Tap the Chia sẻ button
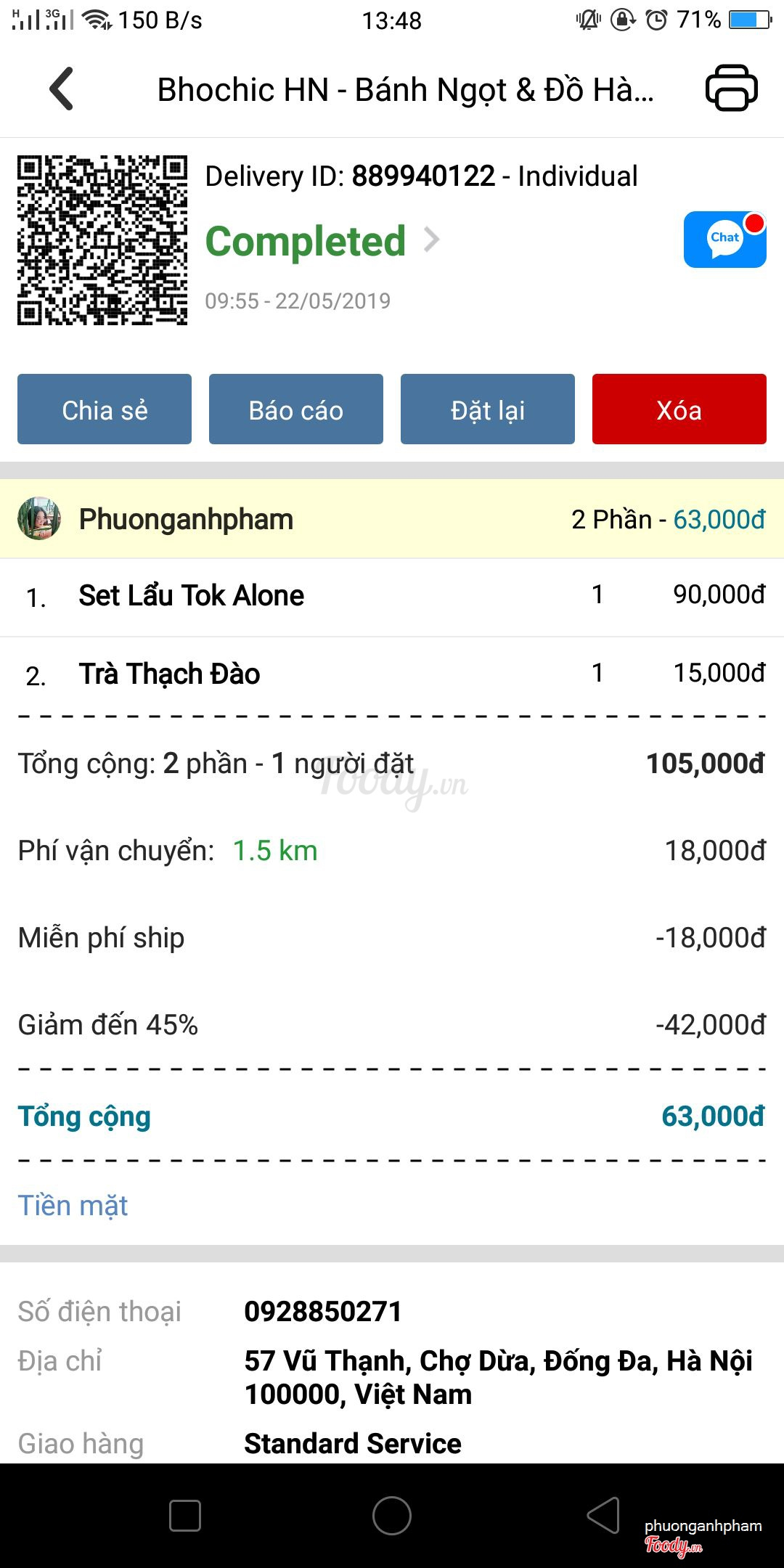784x1568 pixels. coord(105,409)
